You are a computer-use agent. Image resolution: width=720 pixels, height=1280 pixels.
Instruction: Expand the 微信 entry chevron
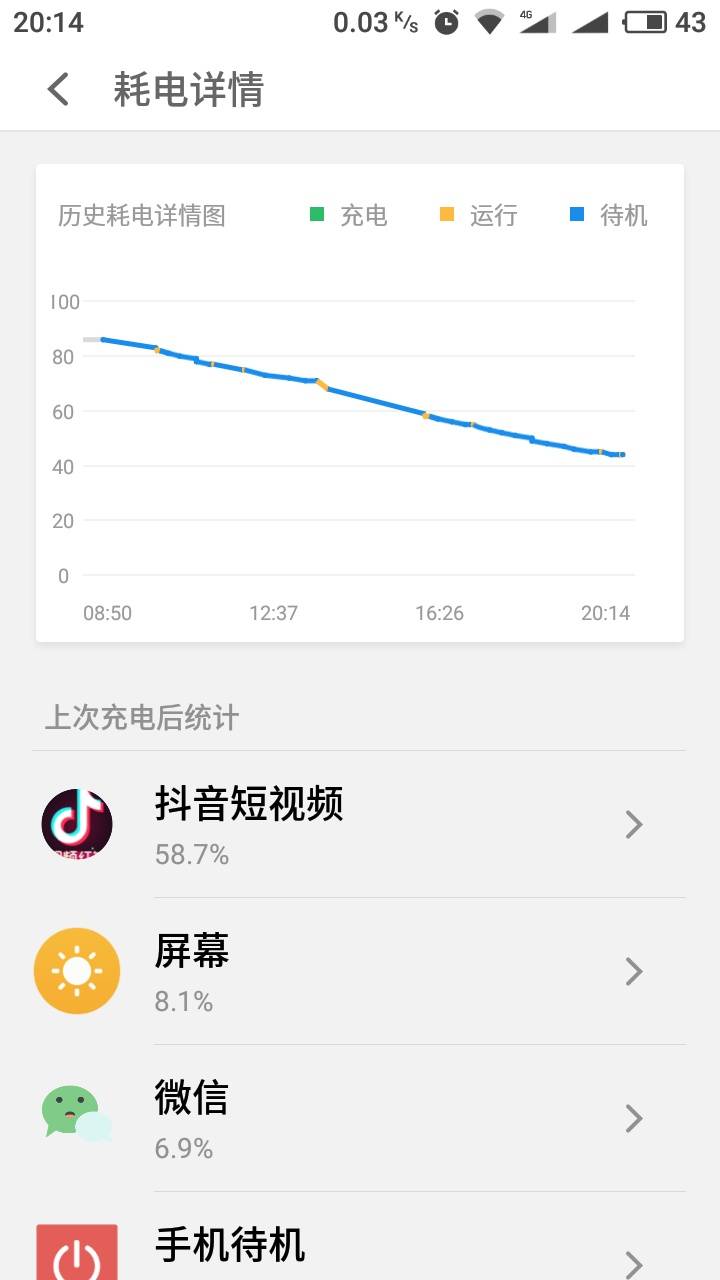pos(632,1117)
